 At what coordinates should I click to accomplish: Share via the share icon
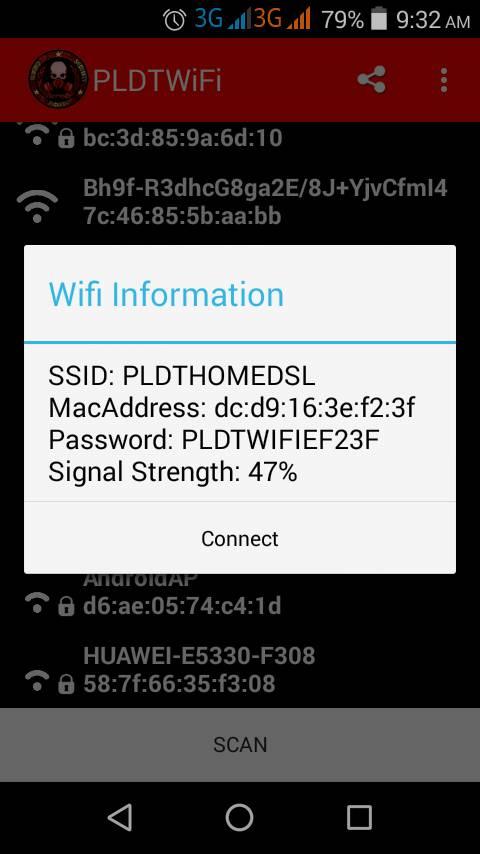click(x=372, y=80)
